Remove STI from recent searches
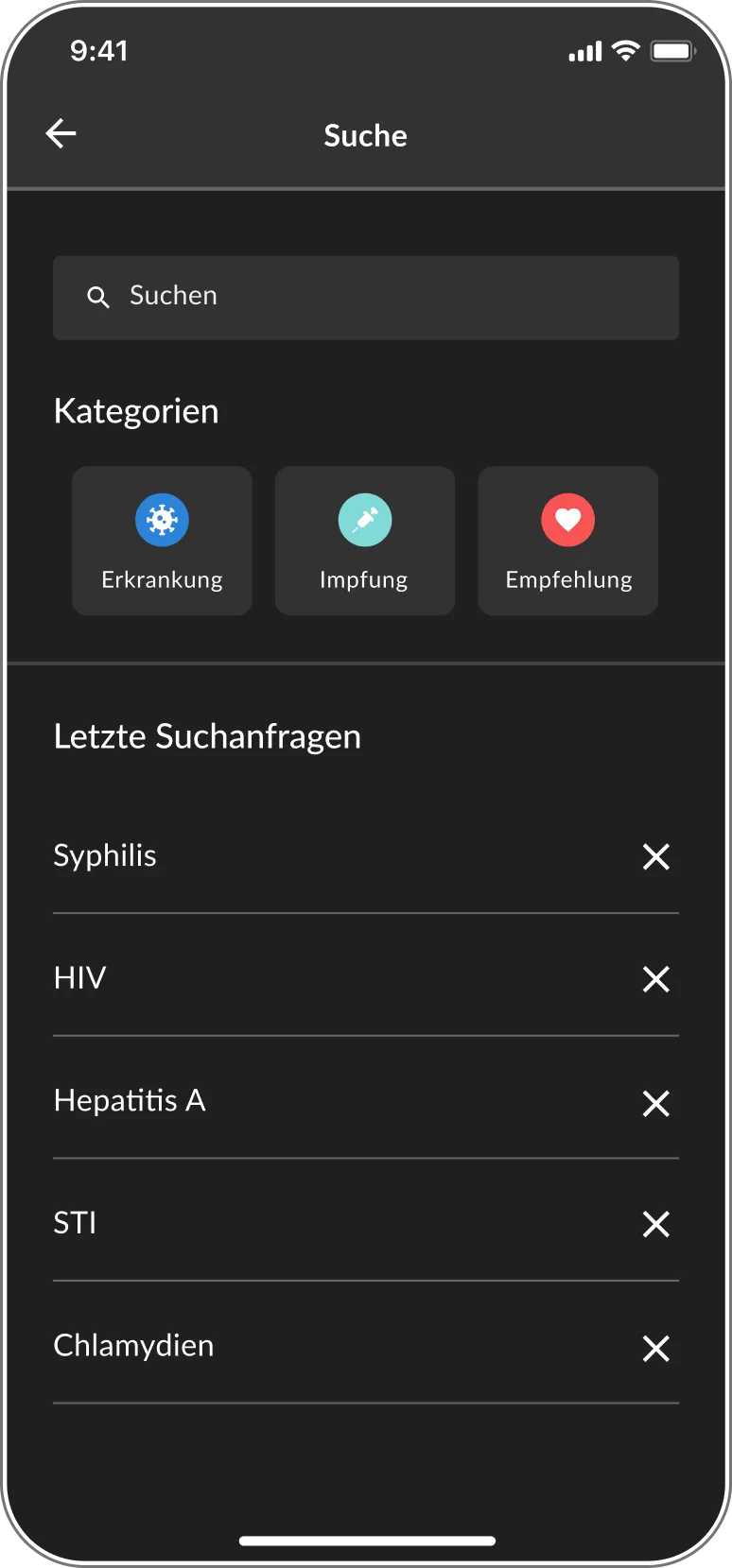This screenshot has height=1568, width=732. (655, 1225)
